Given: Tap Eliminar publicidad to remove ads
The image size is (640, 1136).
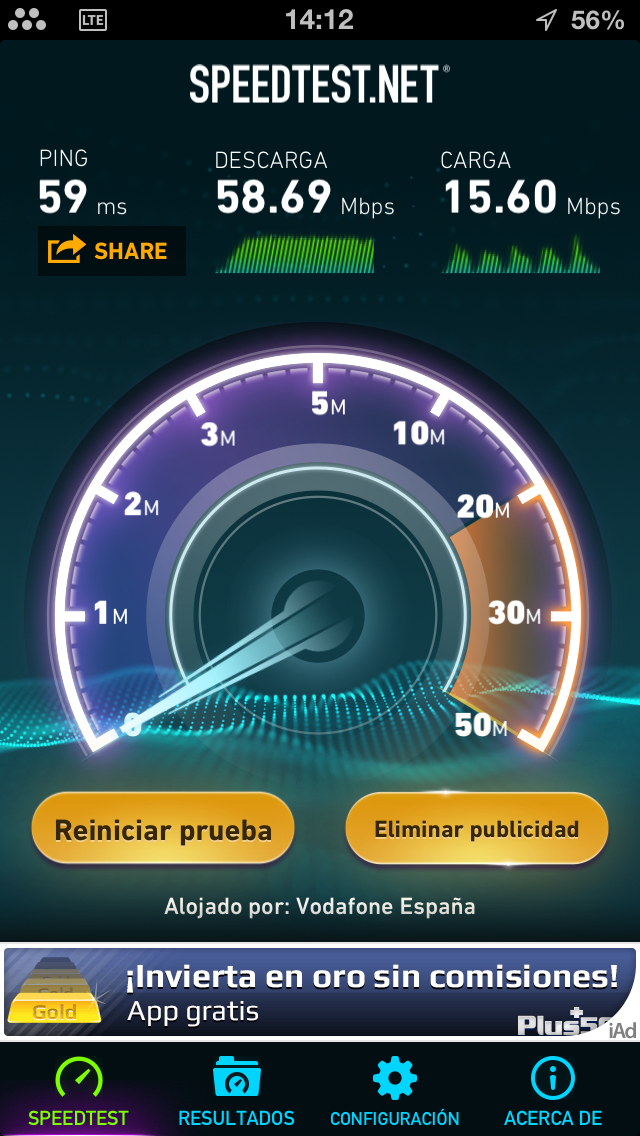Looking at the screenshot, I should click(x=476, y=829).
